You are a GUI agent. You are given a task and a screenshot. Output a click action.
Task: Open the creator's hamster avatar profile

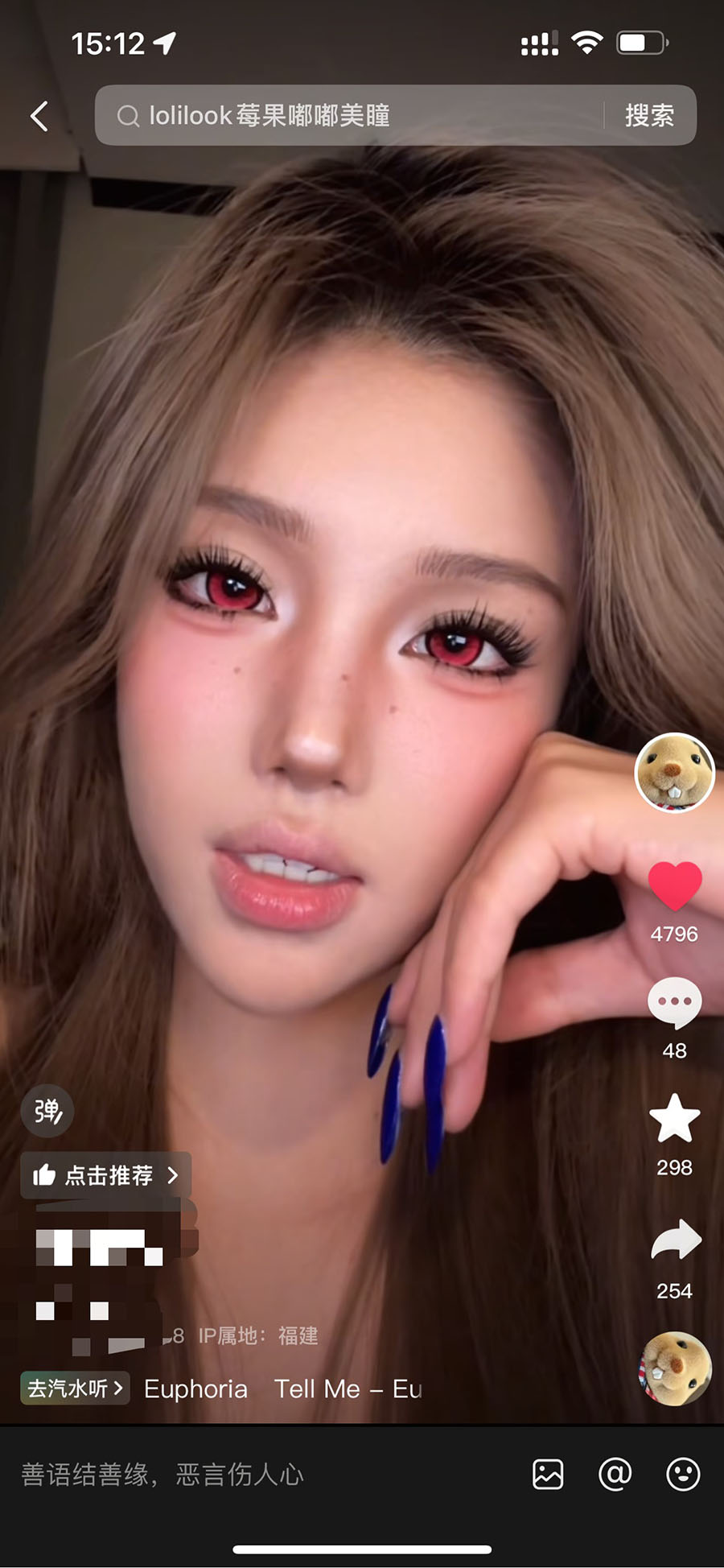coord(674,773)
